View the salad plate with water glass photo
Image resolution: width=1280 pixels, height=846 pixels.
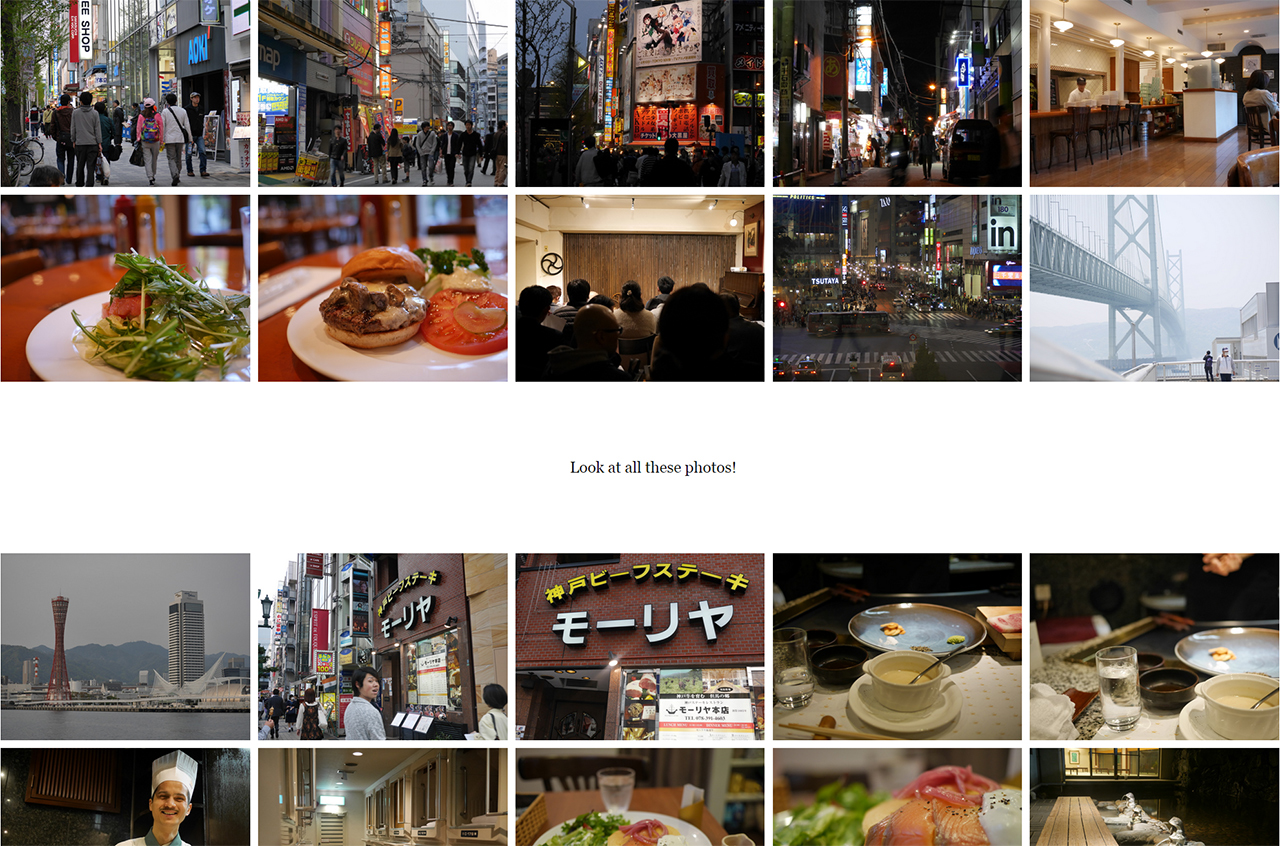click(639, 796)
